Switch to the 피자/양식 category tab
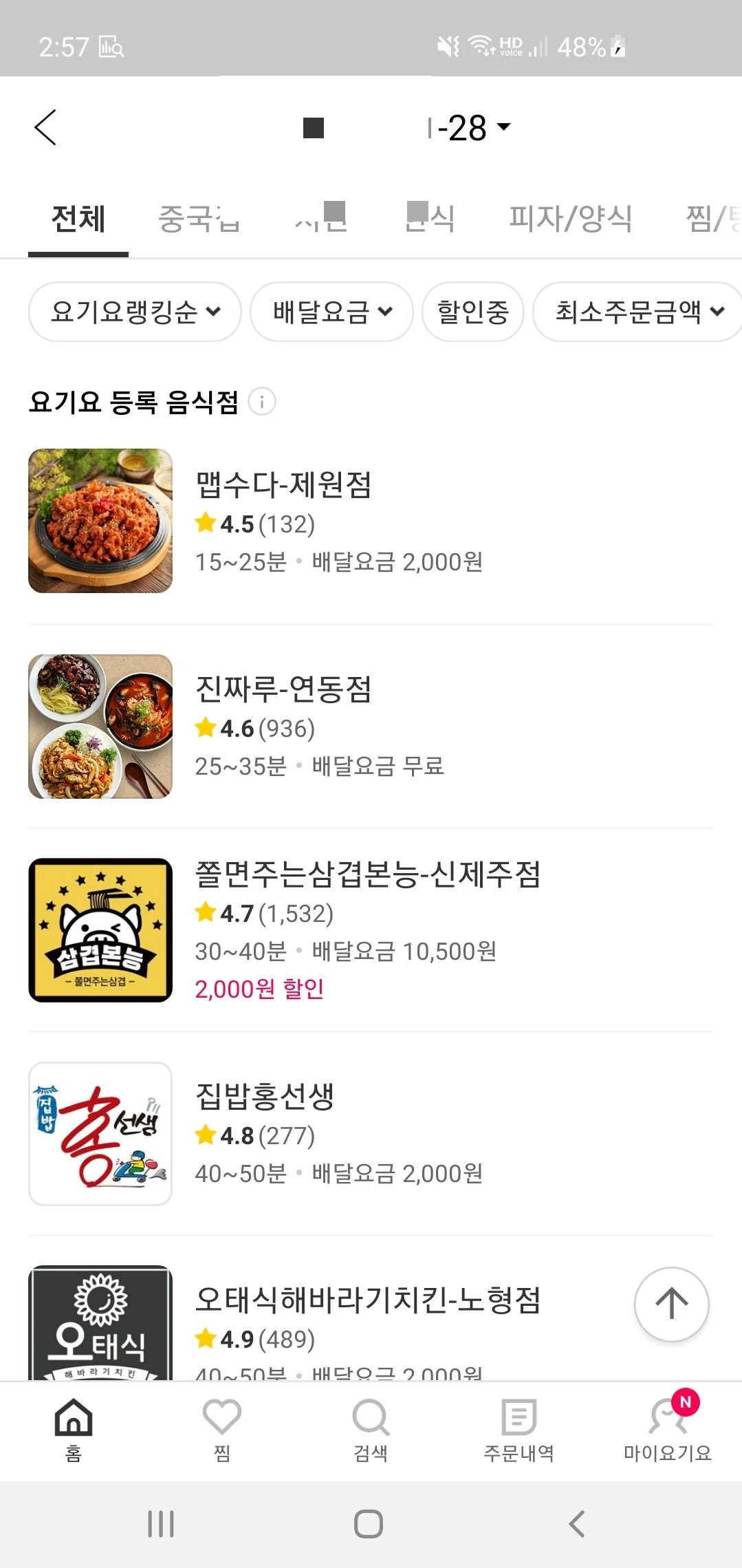 tap(570, 219)
